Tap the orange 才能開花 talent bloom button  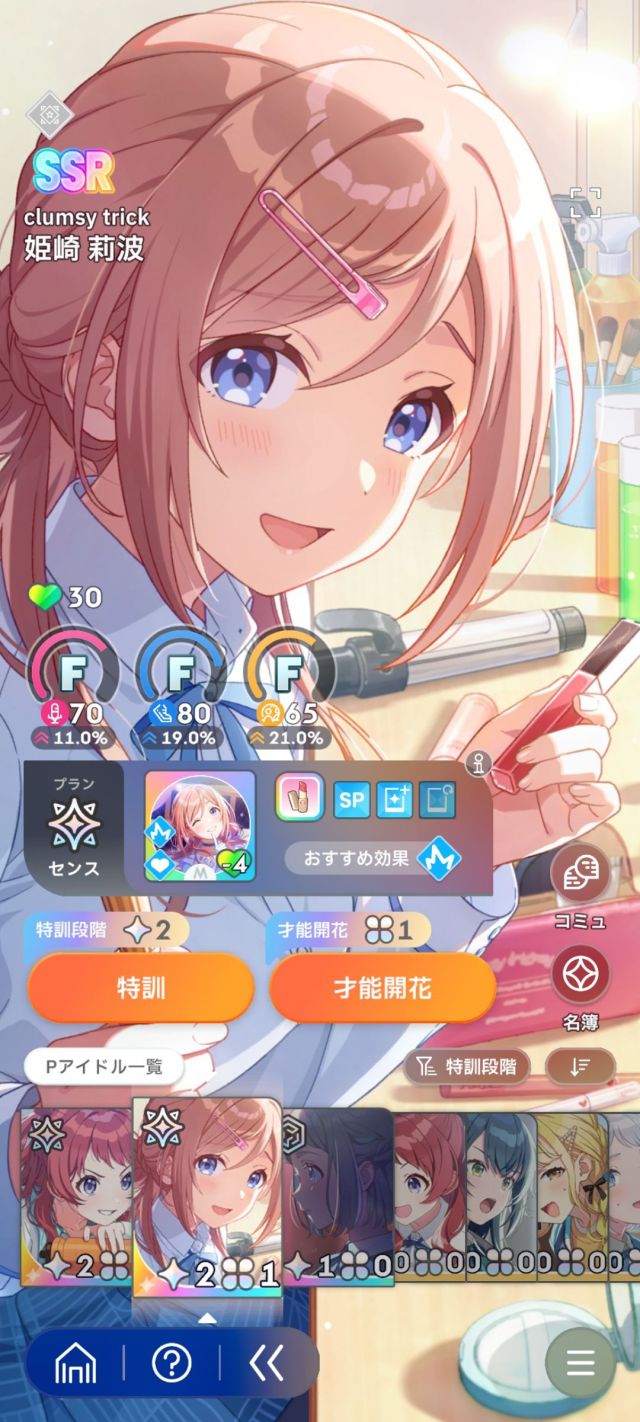click(x=383, y=988)
